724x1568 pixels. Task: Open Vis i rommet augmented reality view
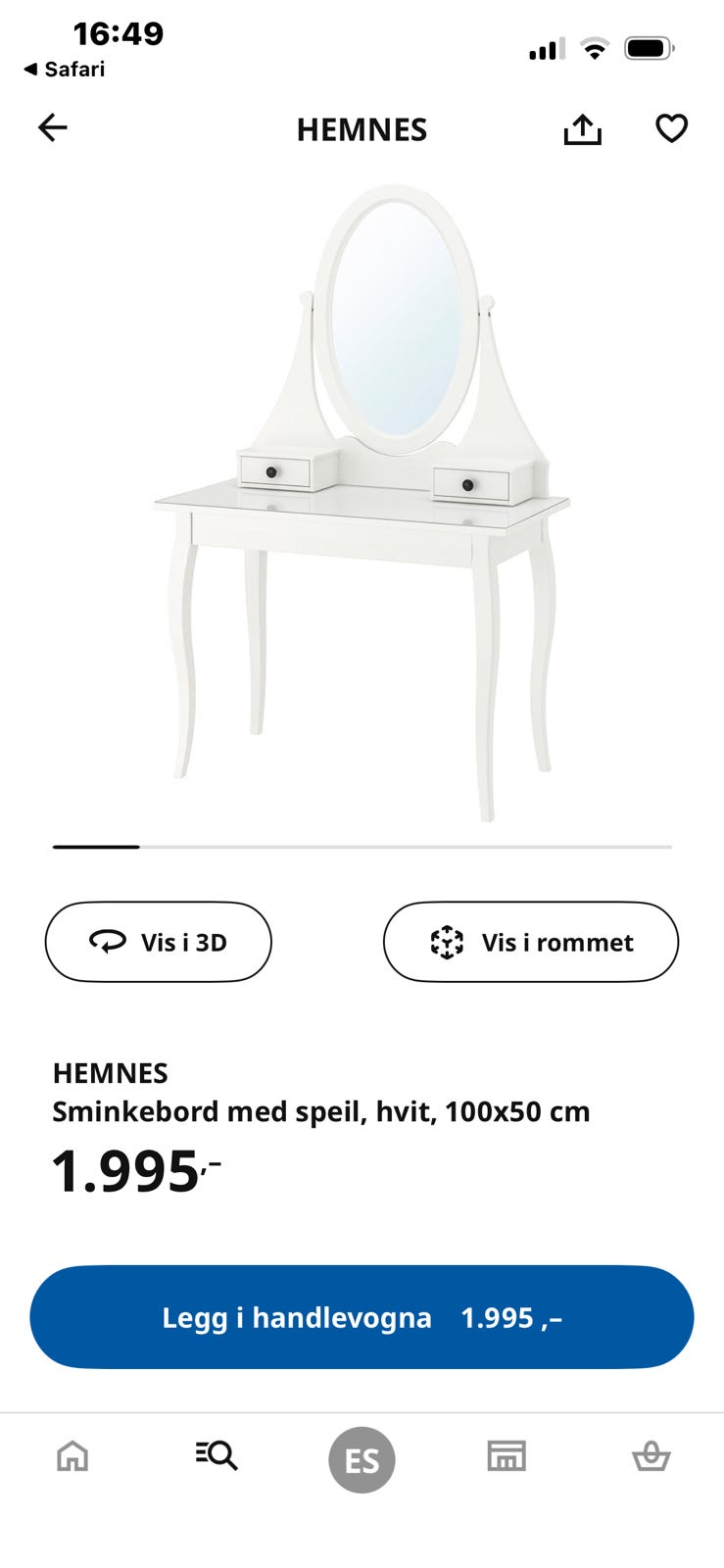(x=530, y=942)
